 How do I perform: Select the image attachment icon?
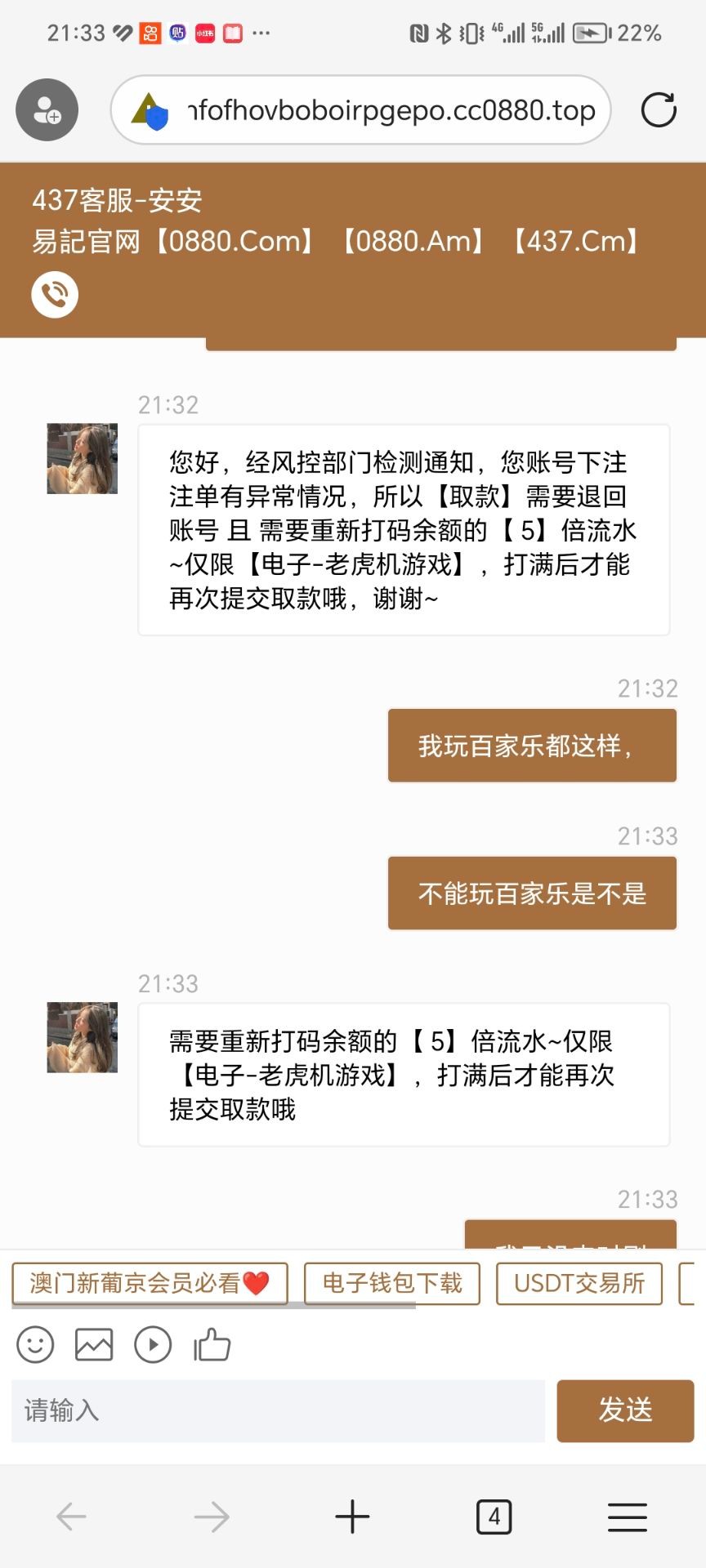tap(92, 1344)
